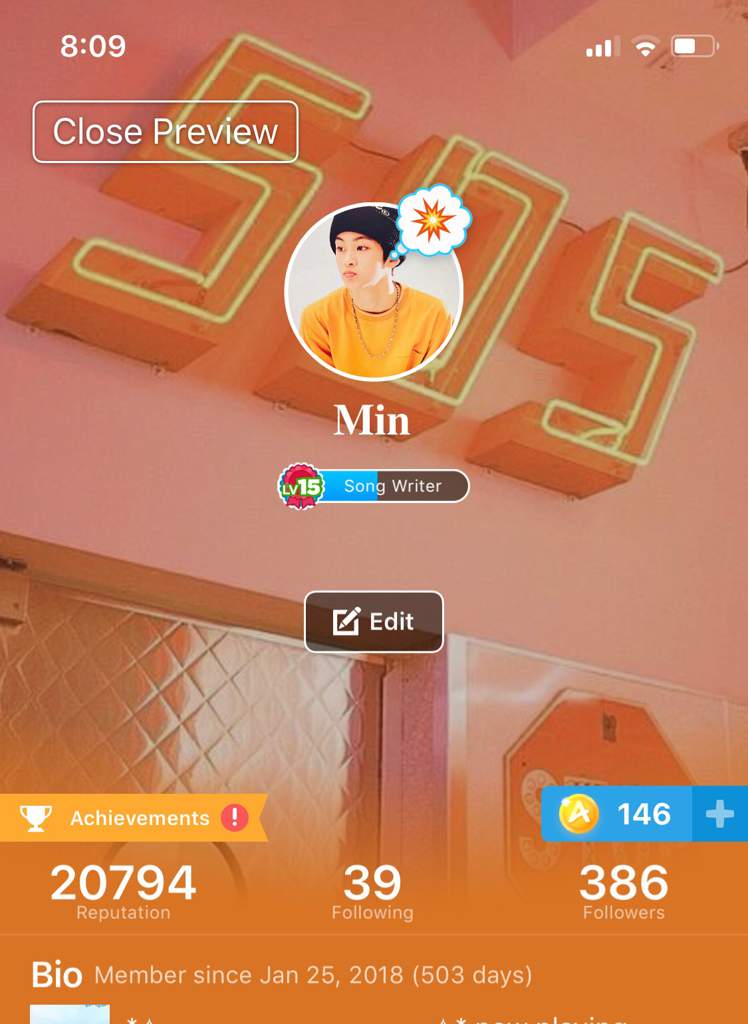Add more Amino coins with plus
Viewport: 748px width, 1024px height.
[720, 815]
